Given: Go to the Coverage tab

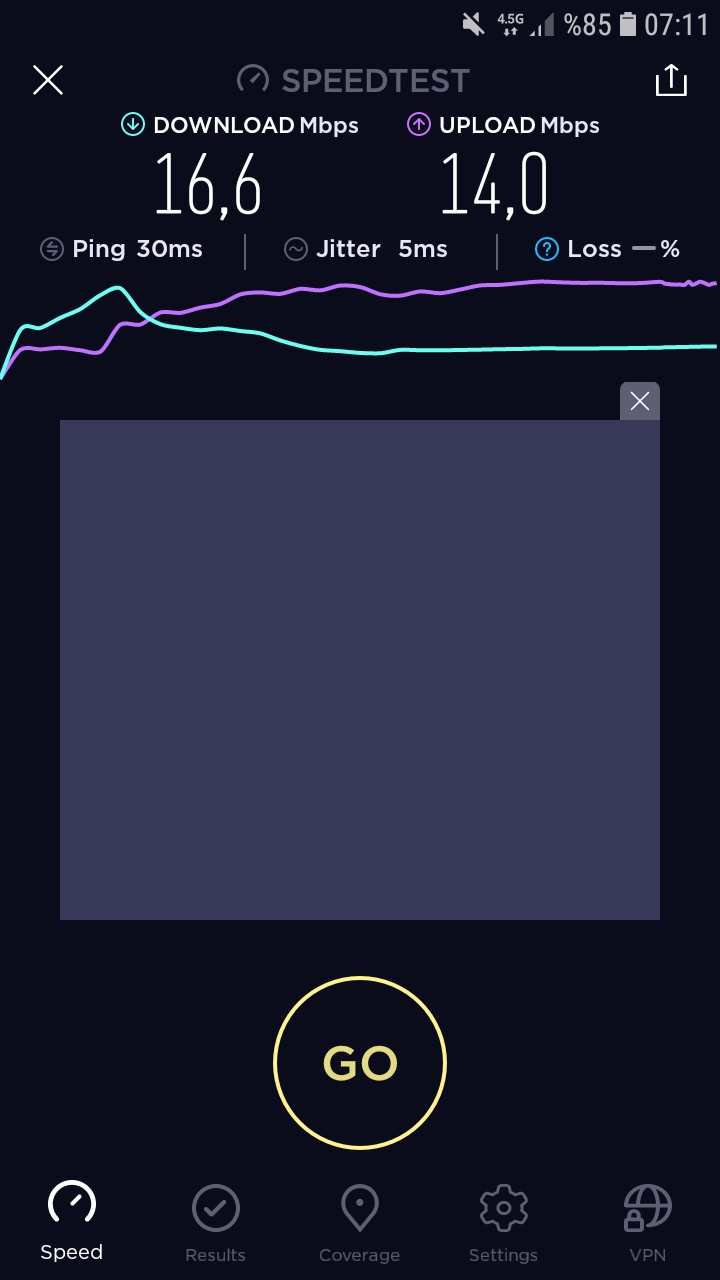Looking at the screenshot, I should [360, 1223].
